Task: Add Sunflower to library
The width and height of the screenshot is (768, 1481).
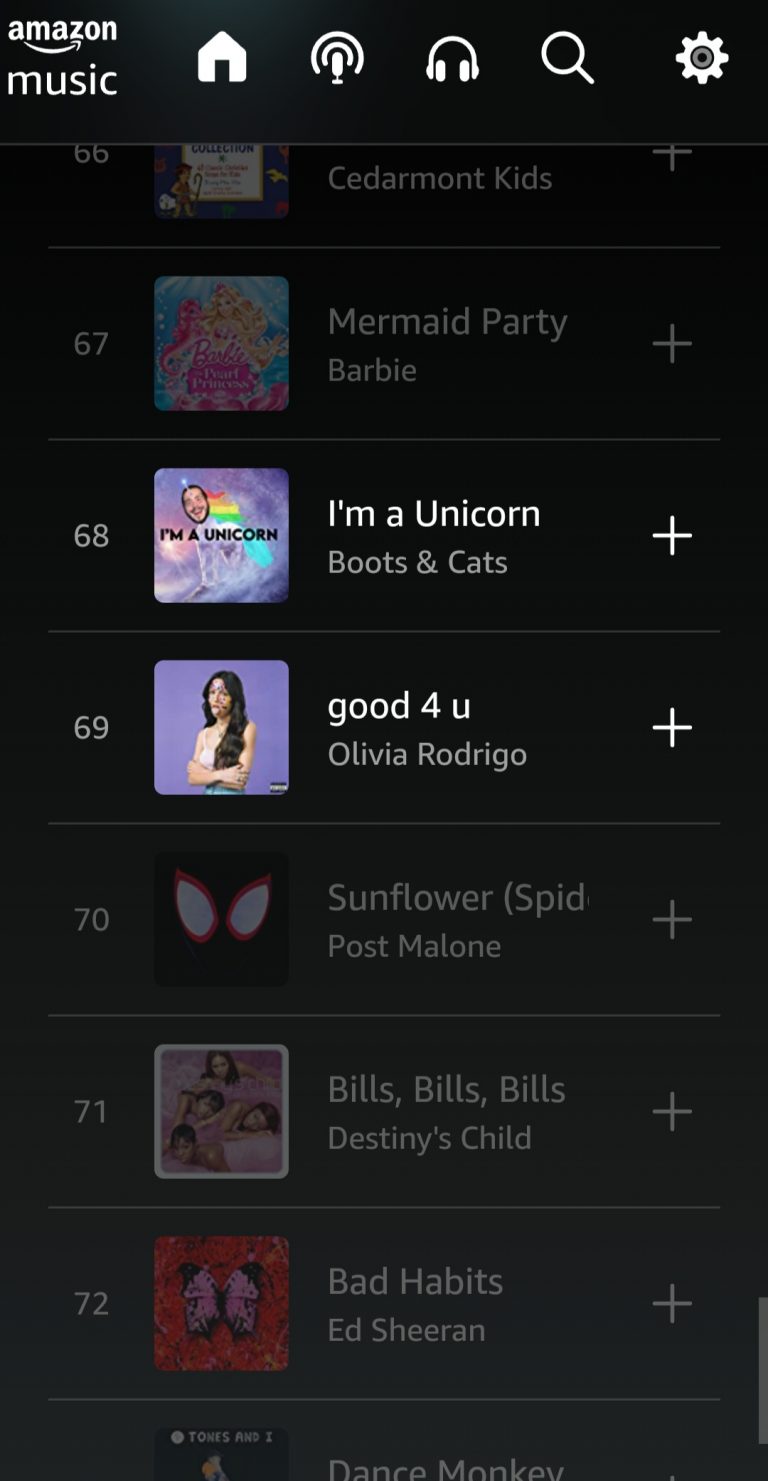Action: [x=672, y=920]
